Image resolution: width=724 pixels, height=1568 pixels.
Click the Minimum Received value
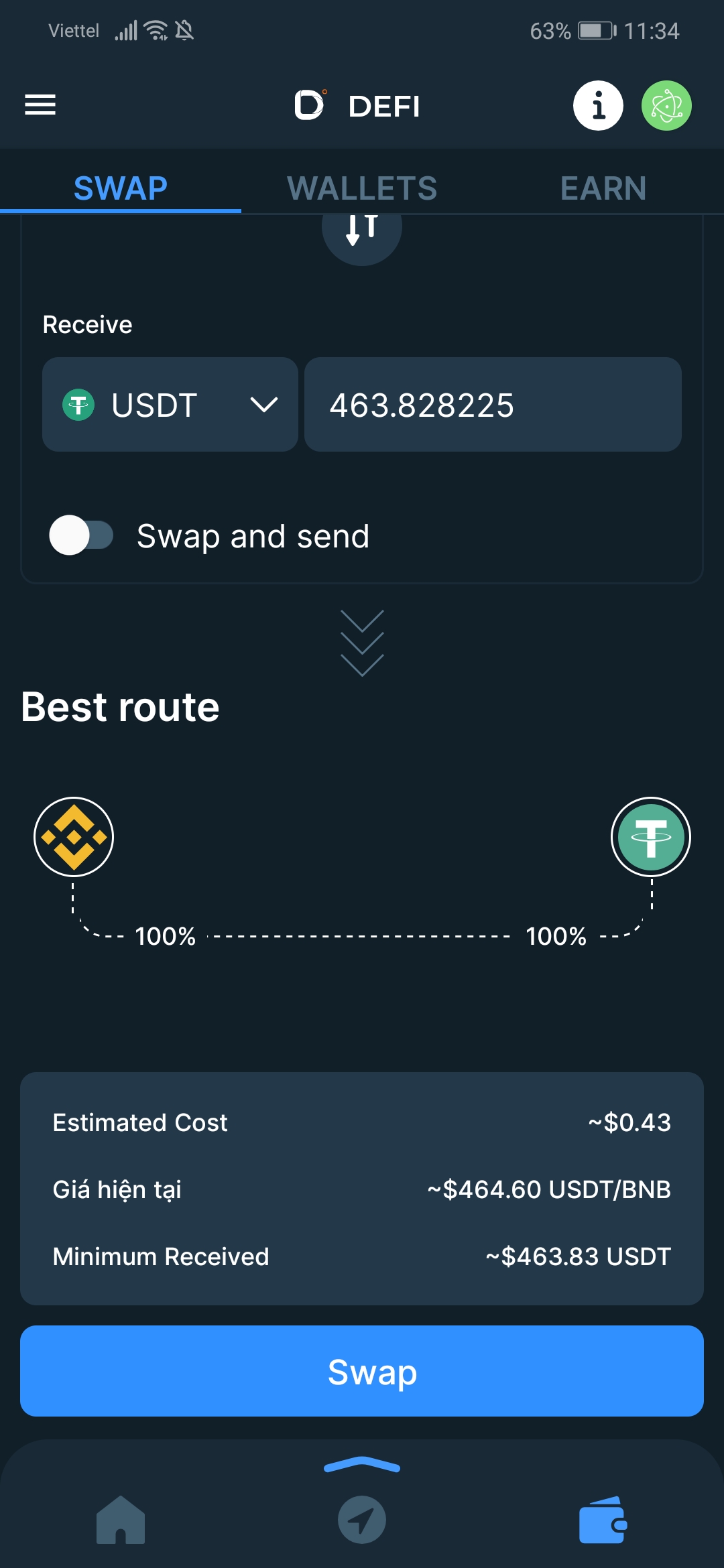point(578,1256)
